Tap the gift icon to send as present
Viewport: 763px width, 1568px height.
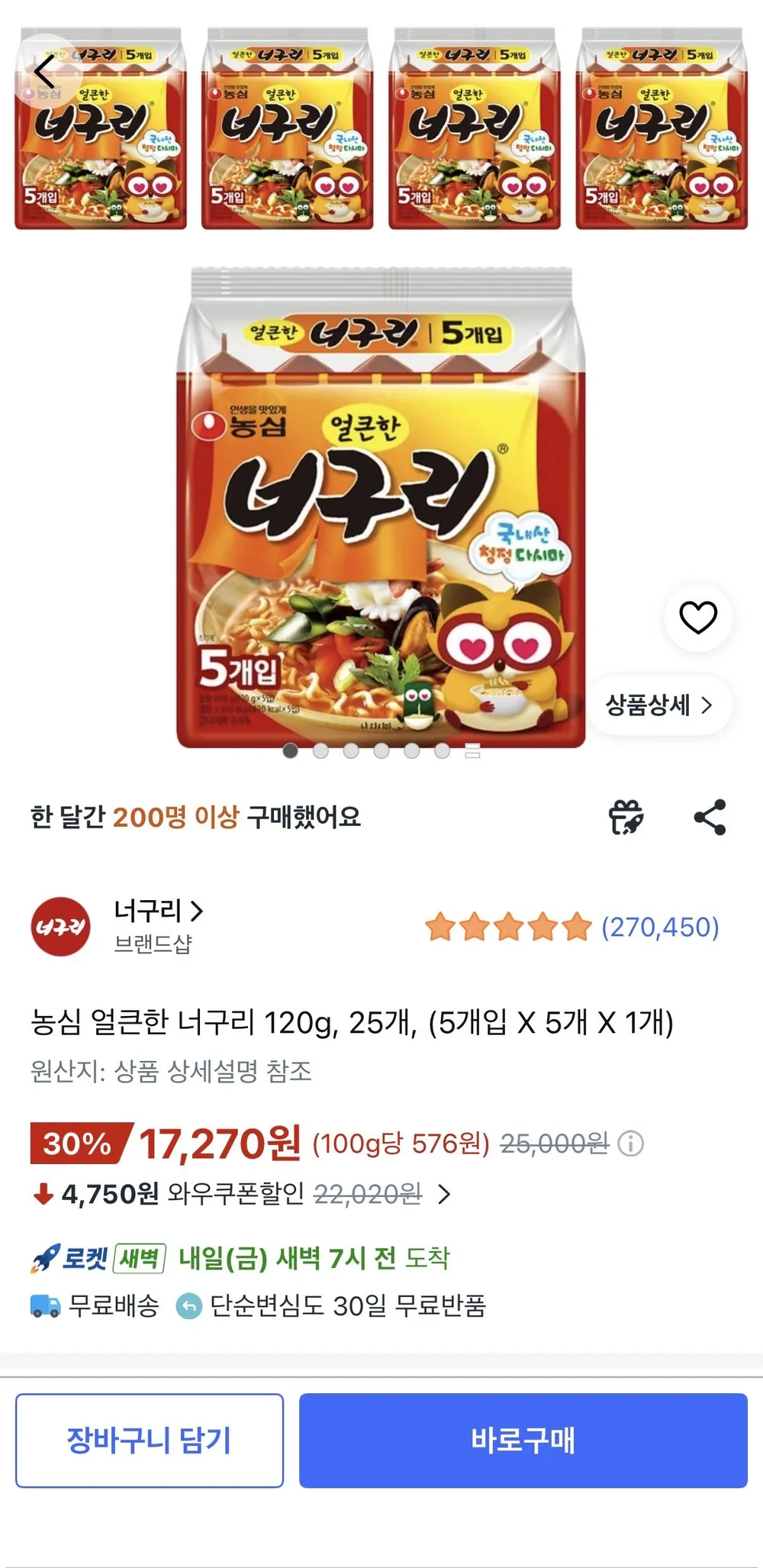tap(626, 818)
